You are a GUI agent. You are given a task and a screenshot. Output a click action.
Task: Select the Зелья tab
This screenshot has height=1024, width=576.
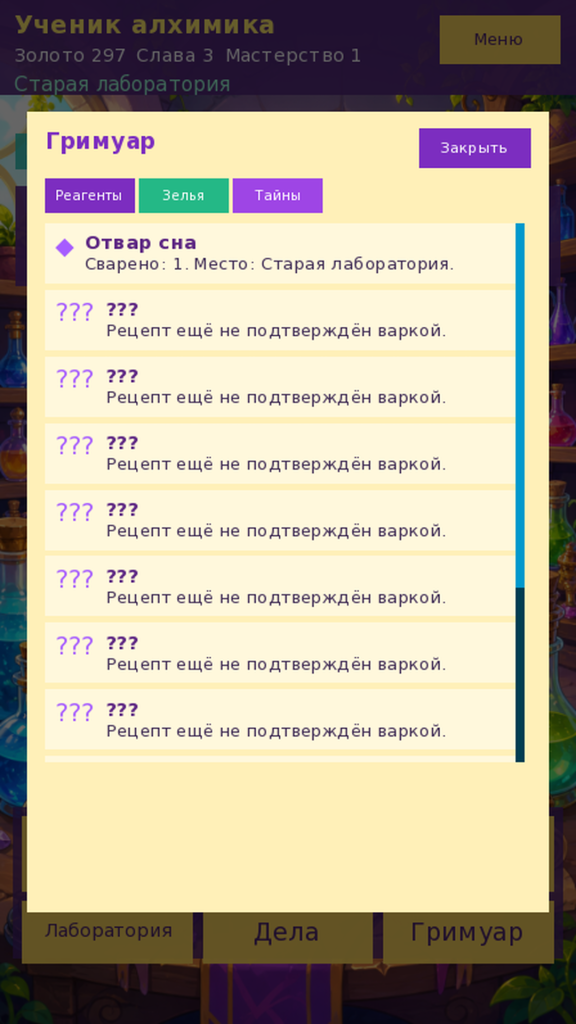(184, 195)
